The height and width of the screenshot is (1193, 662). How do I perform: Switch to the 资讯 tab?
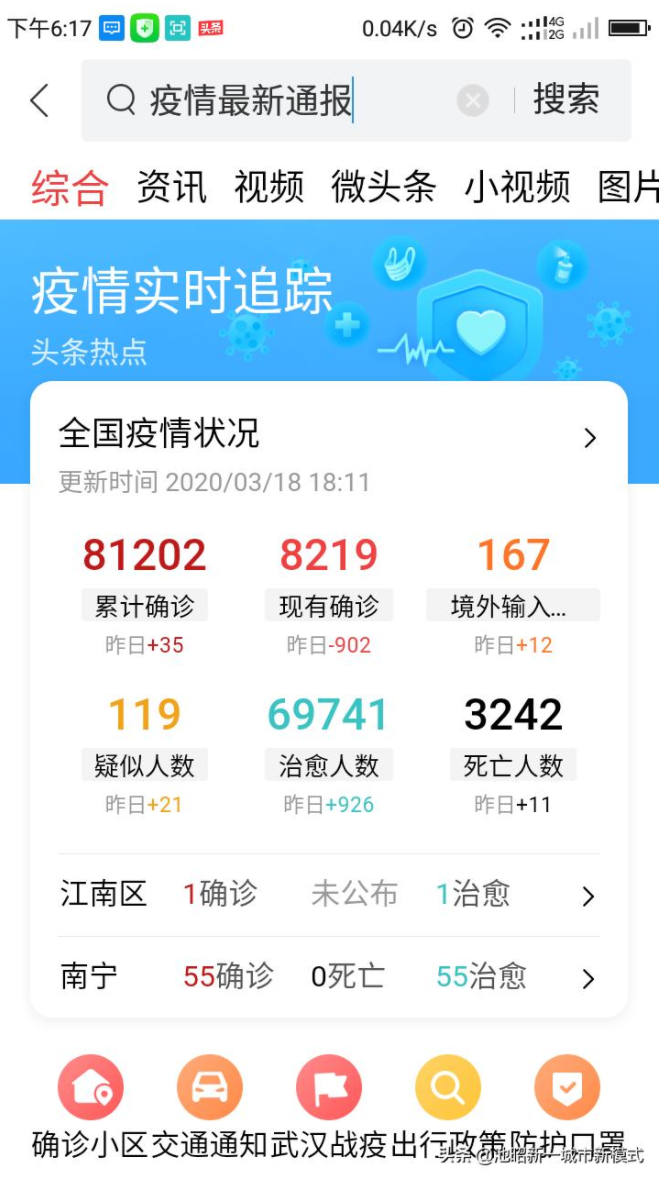pyautogui.click(x=171, y=186)
